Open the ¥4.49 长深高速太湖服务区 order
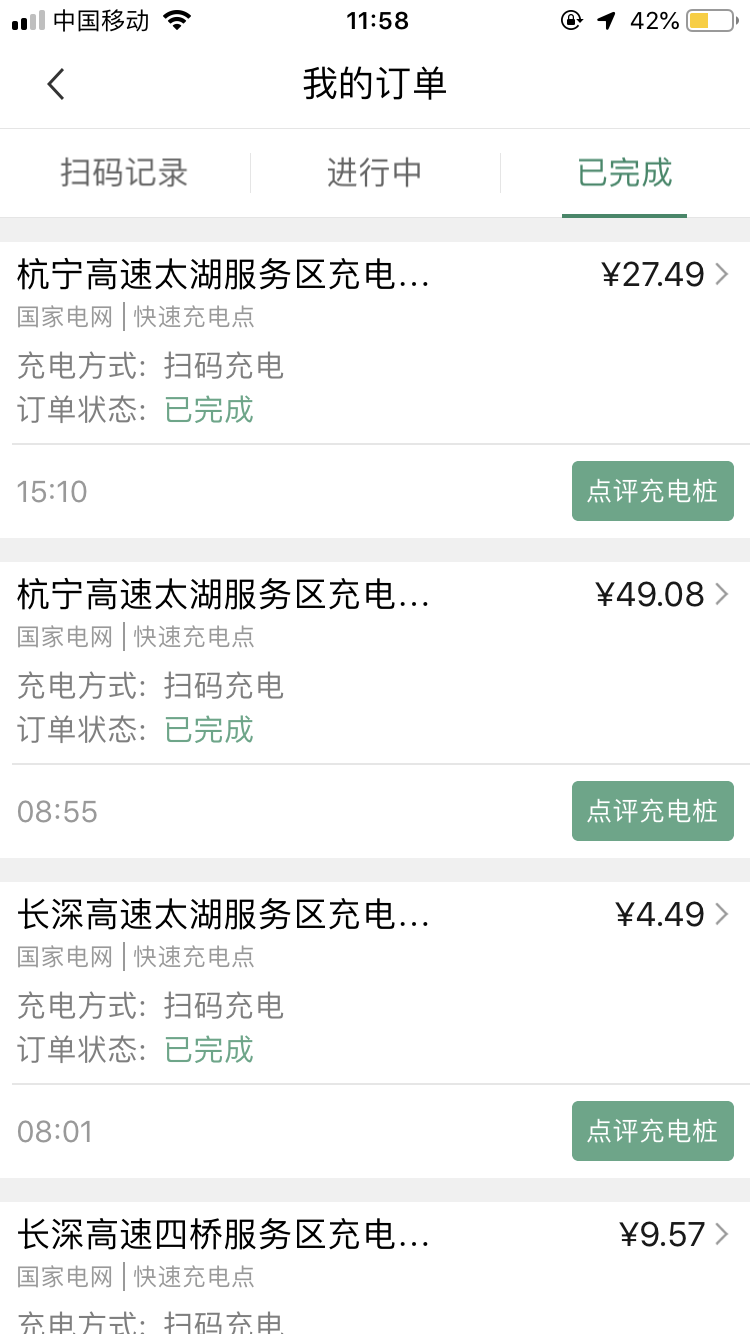Image resolution: width=750 pixels, height=1334 pixels. (375, 982)
